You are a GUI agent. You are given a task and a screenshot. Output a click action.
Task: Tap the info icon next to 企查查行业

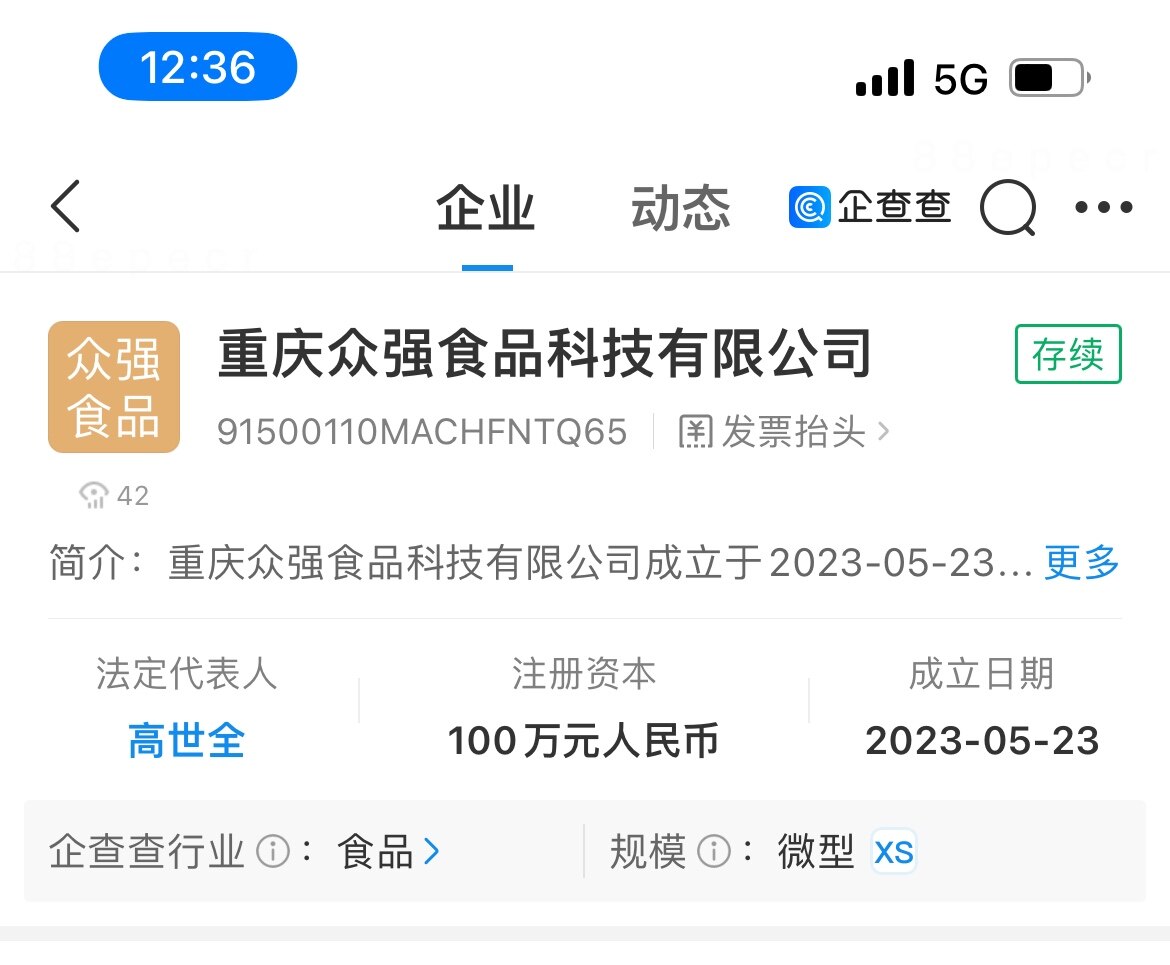[273, 852]
